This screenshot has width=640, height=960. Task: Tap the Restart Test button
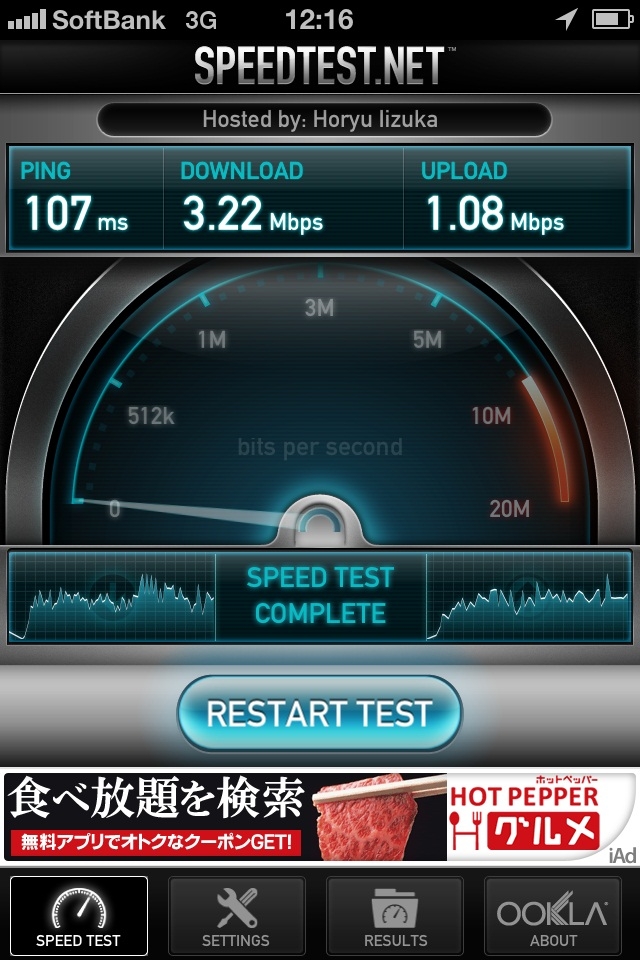coord(320,713)
